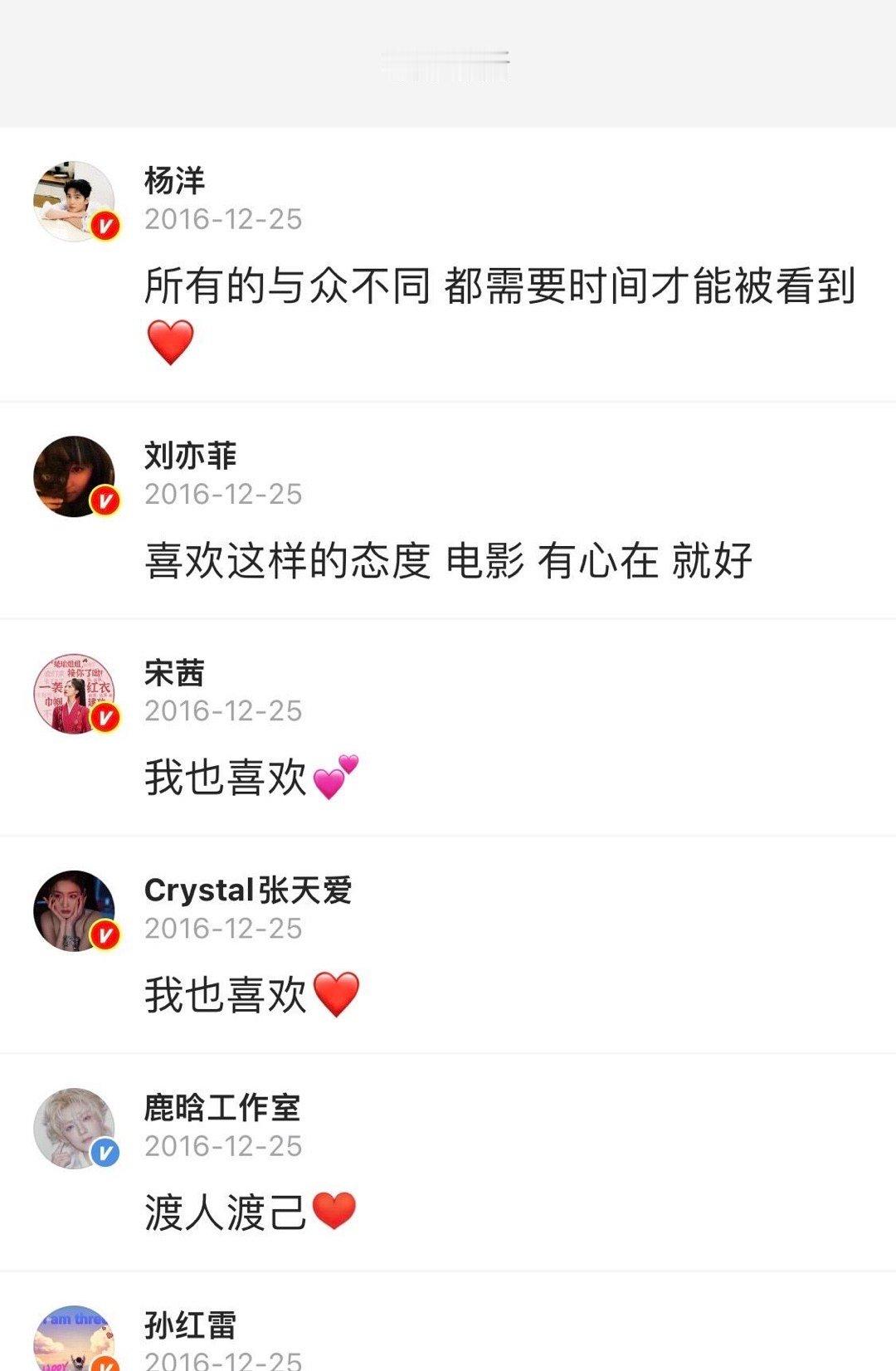
Task: Click 宋茜's avatar image
Action: (73, 689)
